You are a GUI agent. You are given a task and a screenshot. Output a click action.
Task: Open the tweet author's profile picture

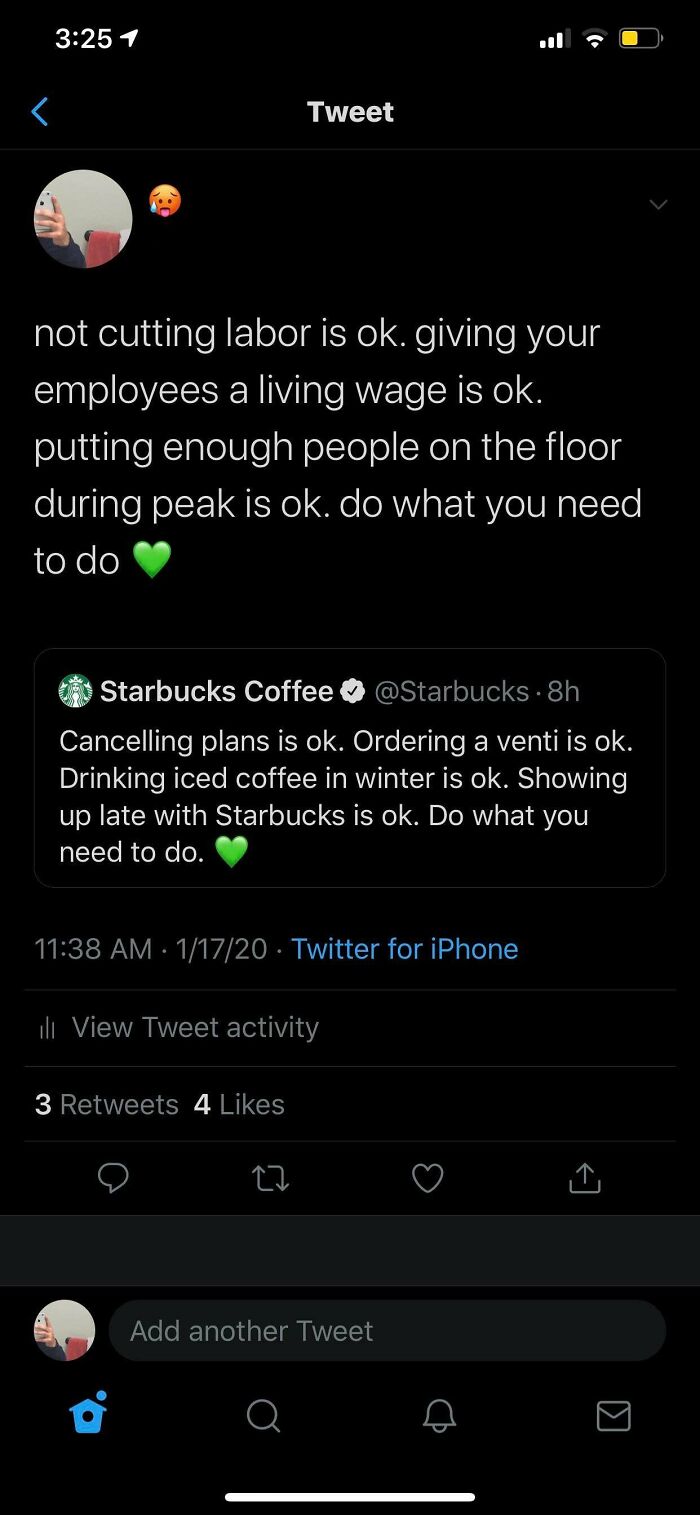(x=83, y=218)
